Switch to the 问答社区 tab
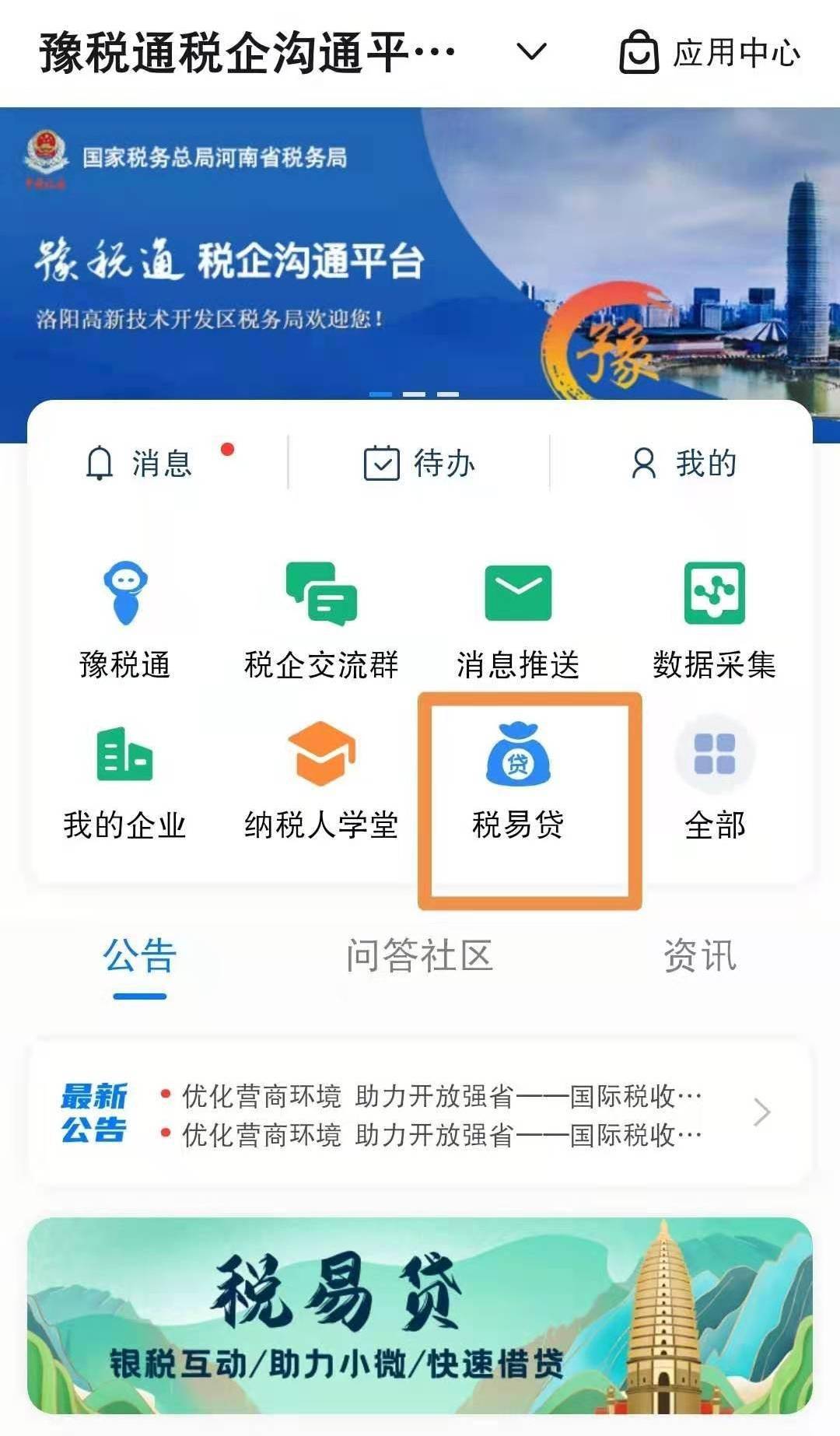Viewport: 840px width, 1436px height. point(419,956)
